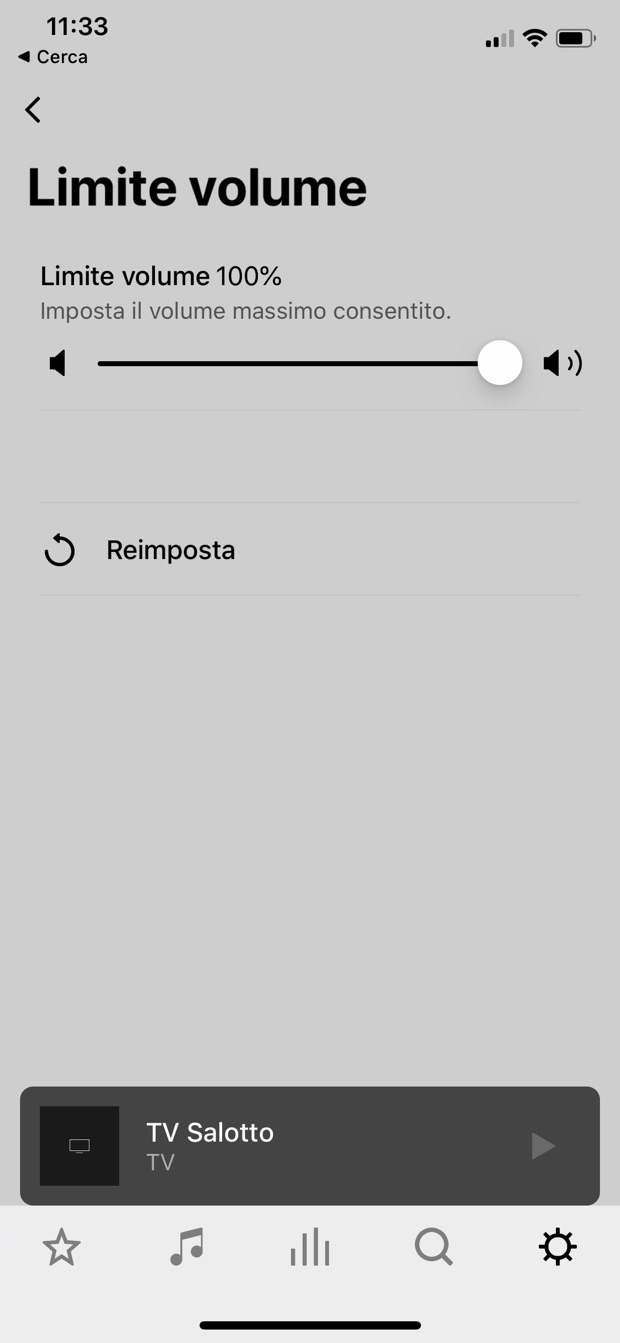Tap the volume limit slider handle
The image size is (620, 1343).
pos(500,363)
